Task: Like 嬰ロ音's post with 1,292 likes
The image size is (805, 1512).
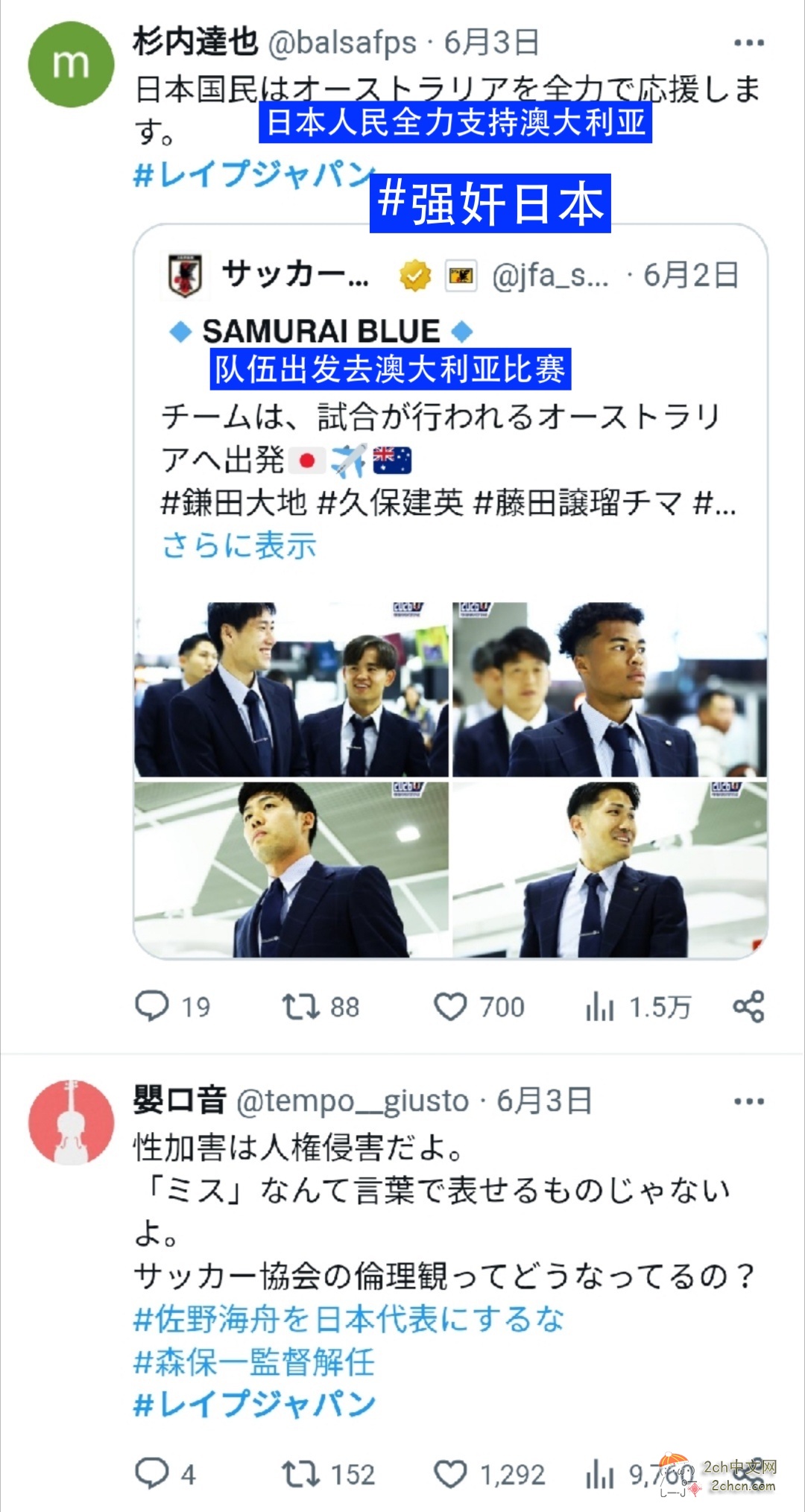Action: coord(451,1473)
